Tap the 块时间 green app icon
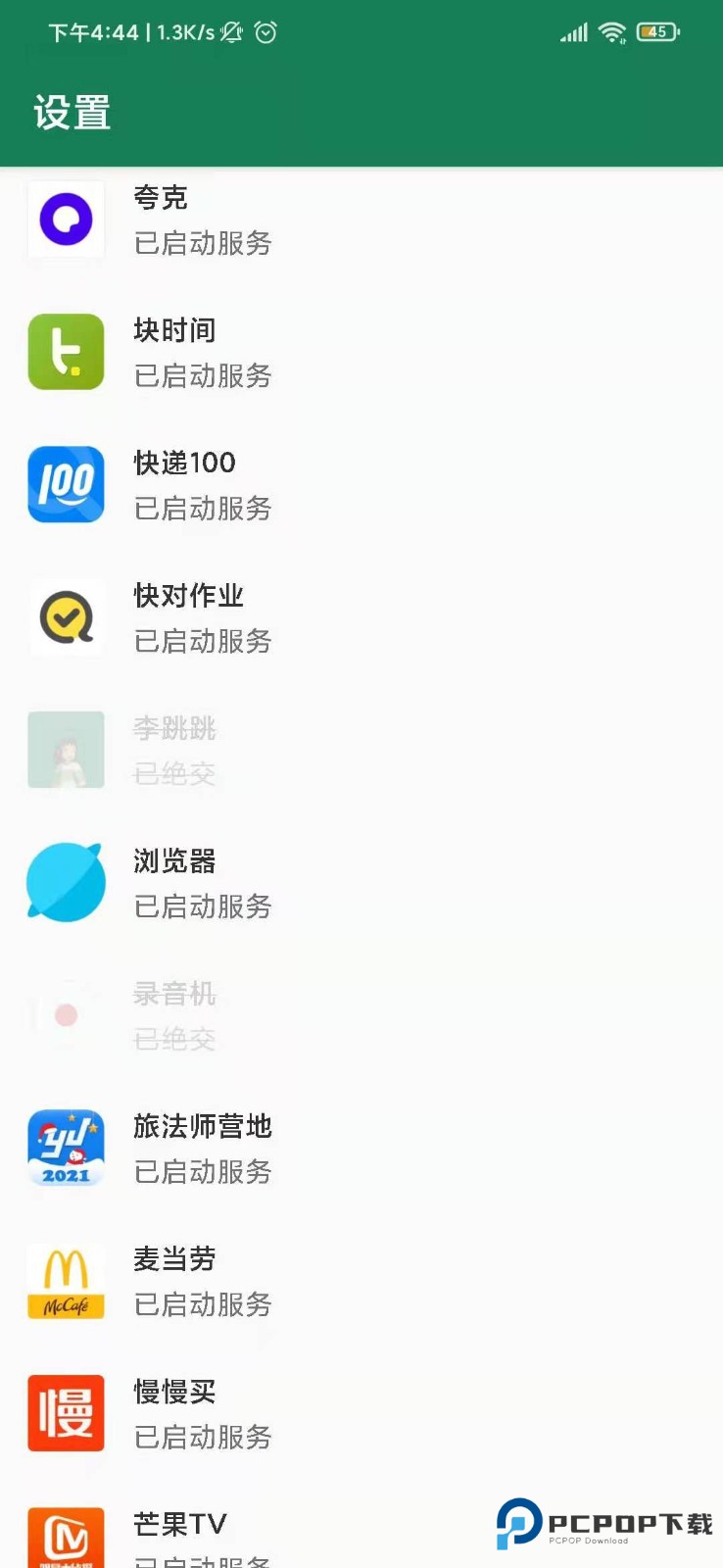The image size is (723, 1568). point(66,352)
